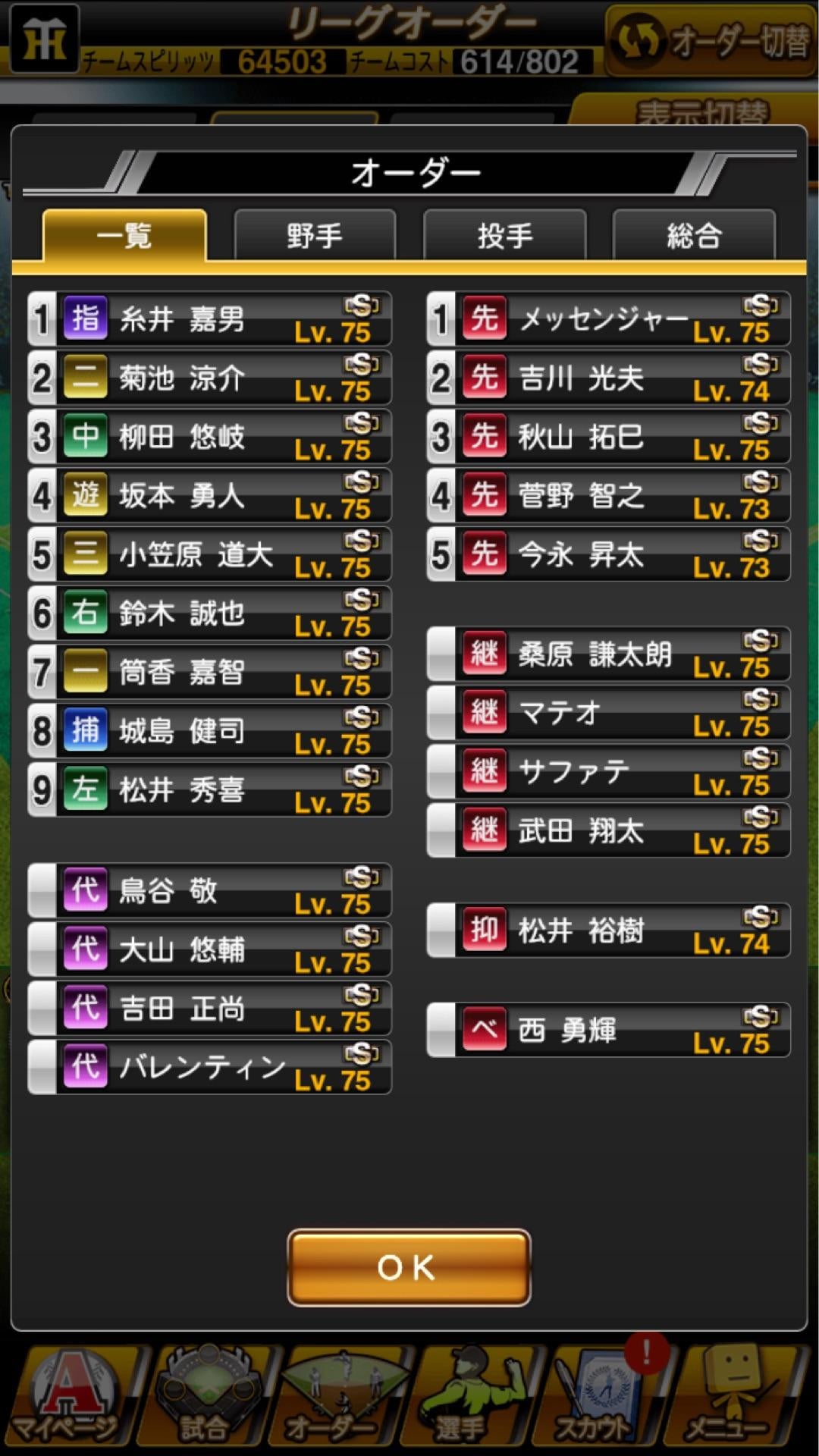Open bench pitcher 西 勇輝
This screenshot has height=1456, width=819.
(x=608, y=1030)
